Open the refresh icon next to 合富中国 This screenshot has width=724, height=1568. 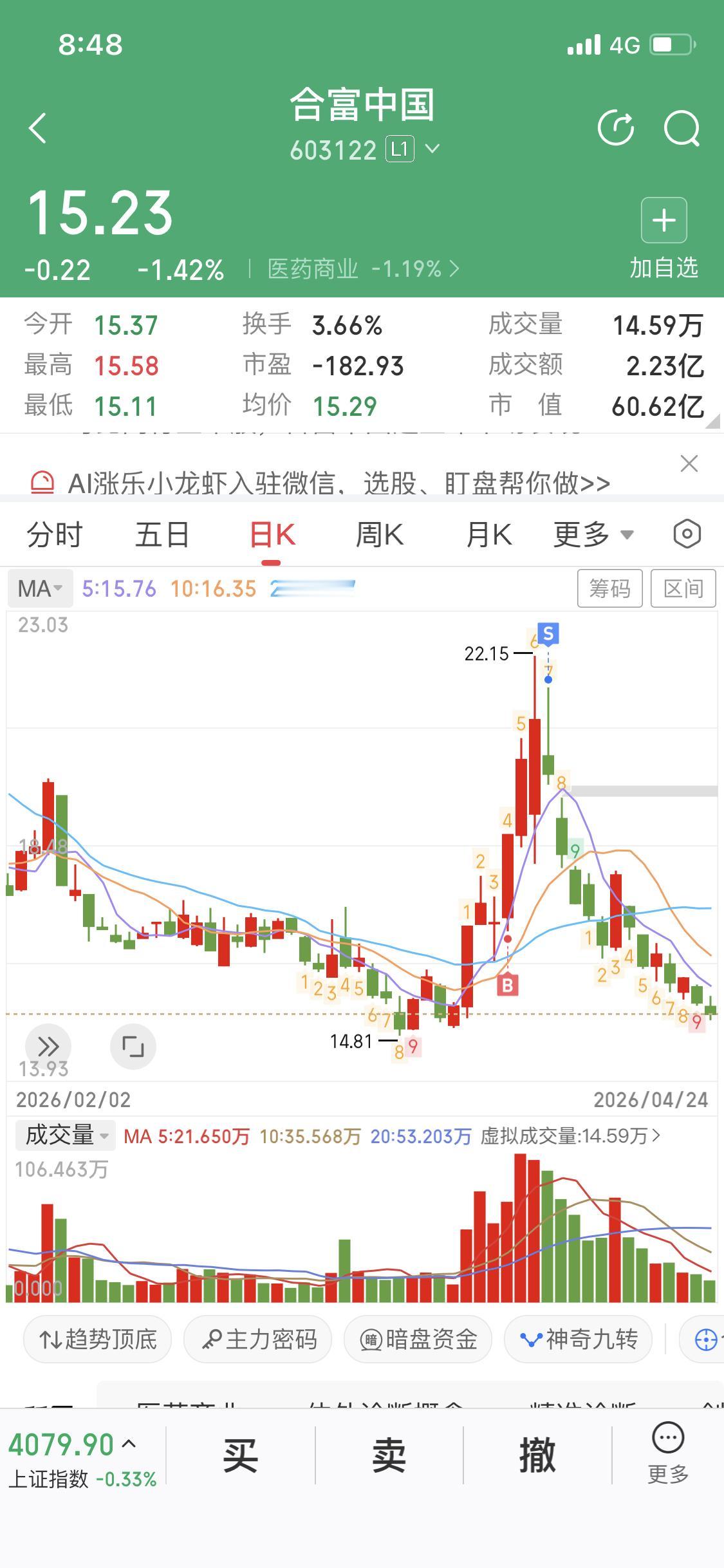click(x=616, y=127)
